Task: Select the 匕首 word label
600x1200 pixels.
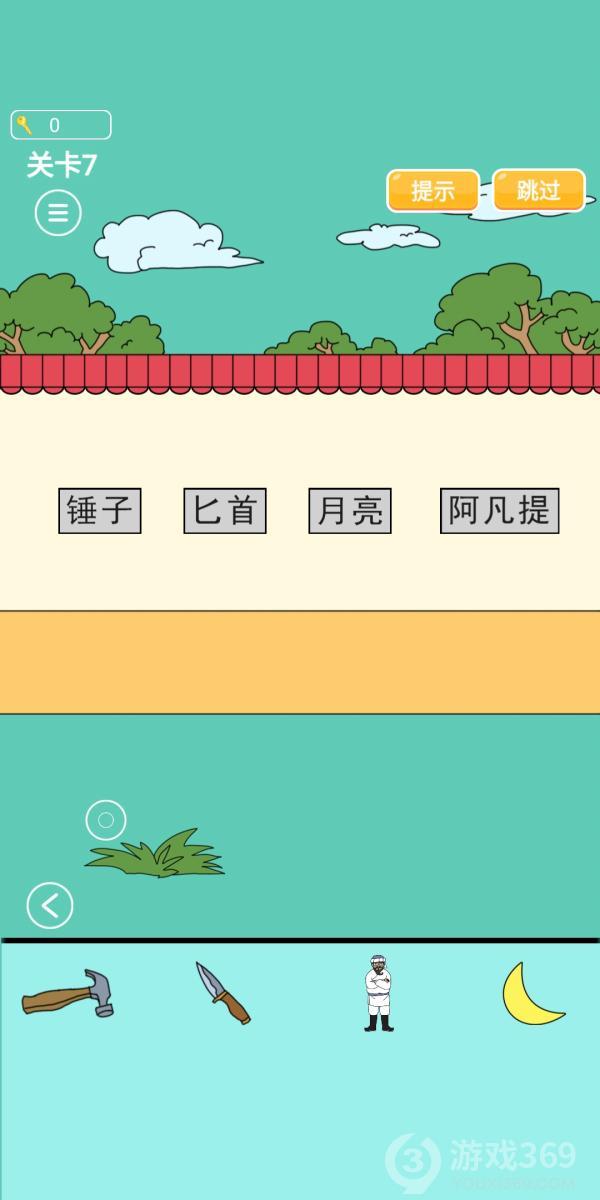Action: [x=225, y=511]
